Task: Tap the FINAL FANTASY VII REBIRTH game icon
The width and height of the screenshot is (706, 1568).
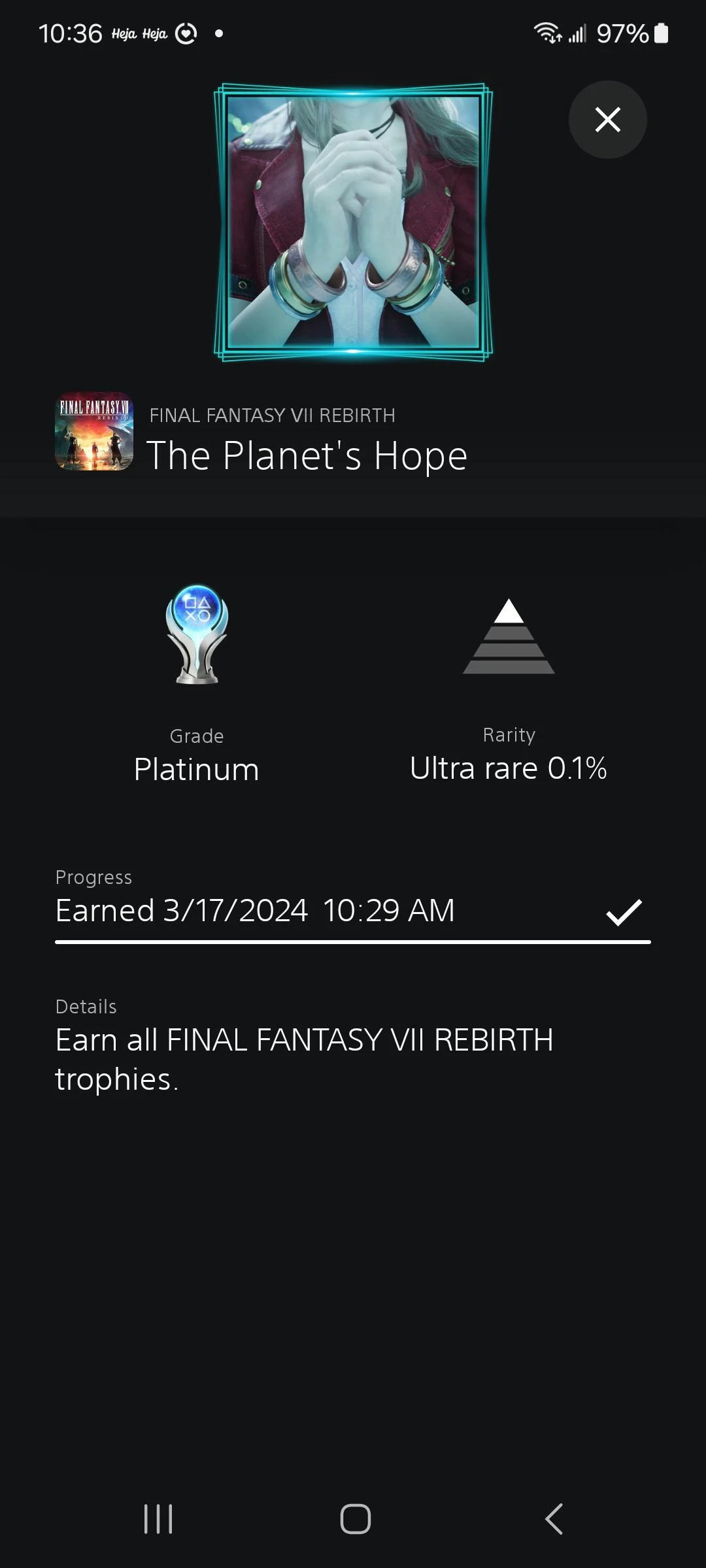Action: click(x=94, y=431)
